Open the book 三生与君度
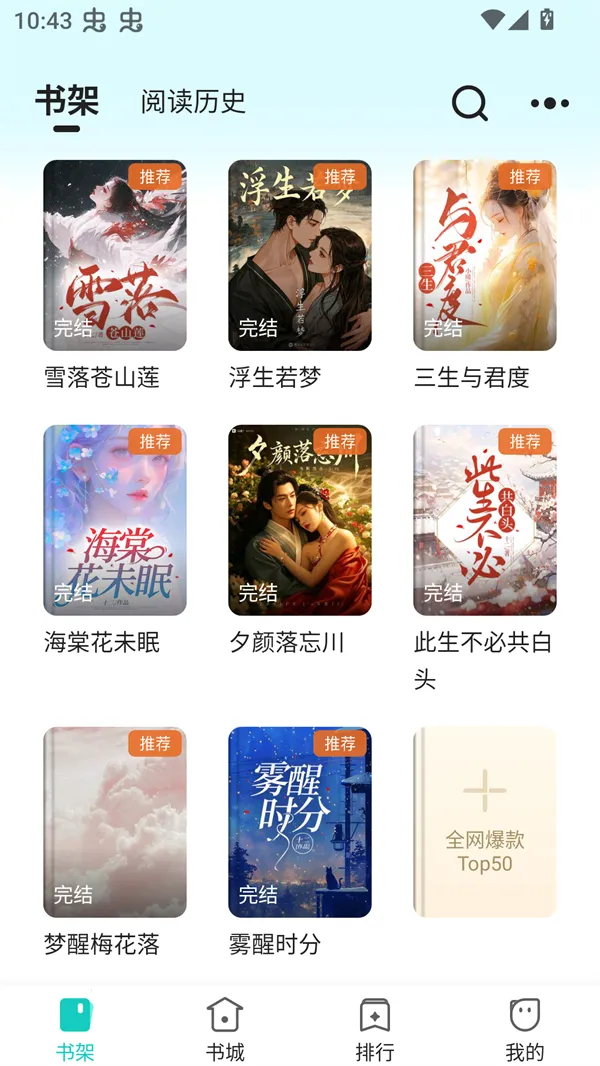 (485, 256)
